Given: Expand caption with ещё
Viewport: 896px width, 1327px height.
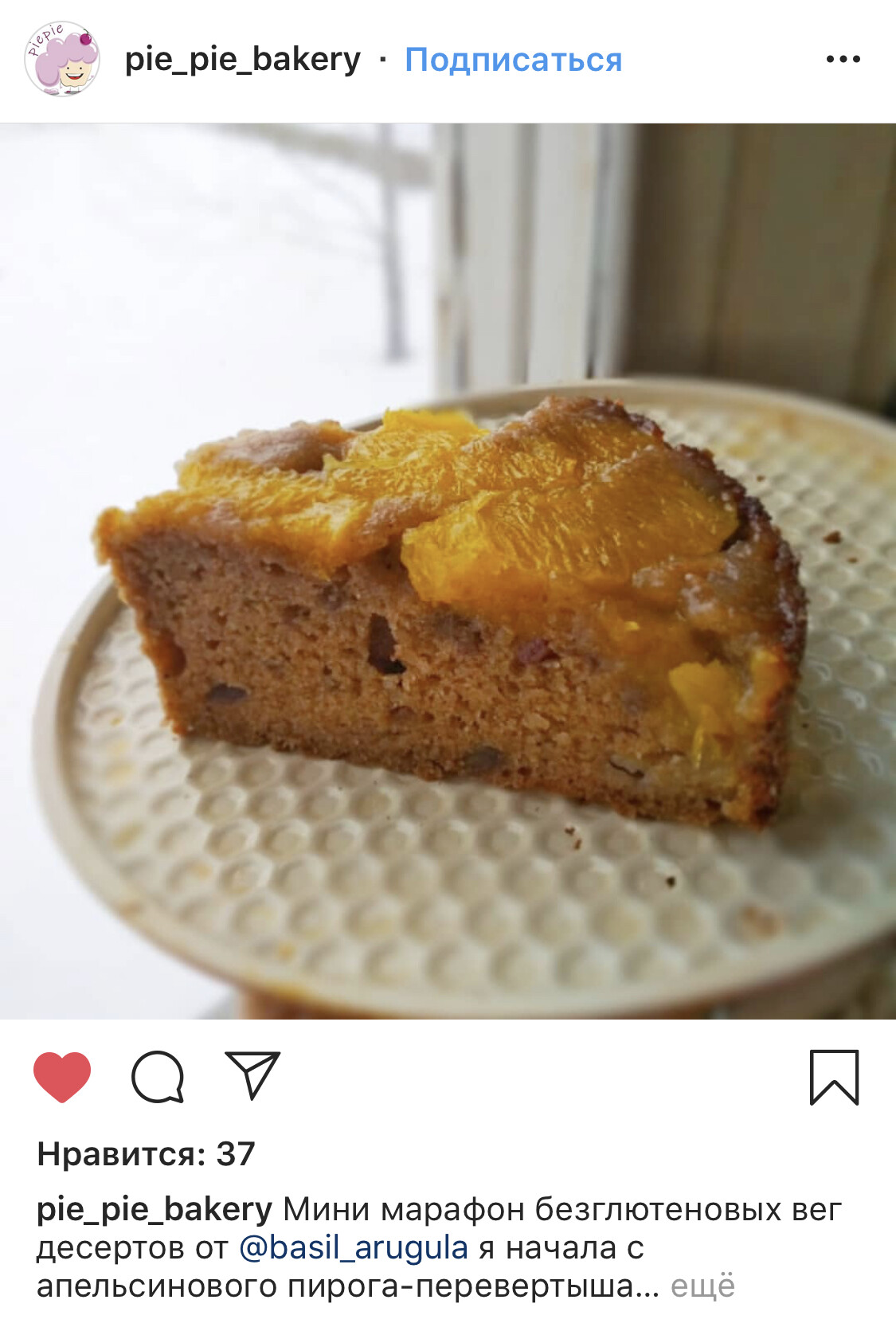Looking at the screenshot, I should pos(702,1286).
